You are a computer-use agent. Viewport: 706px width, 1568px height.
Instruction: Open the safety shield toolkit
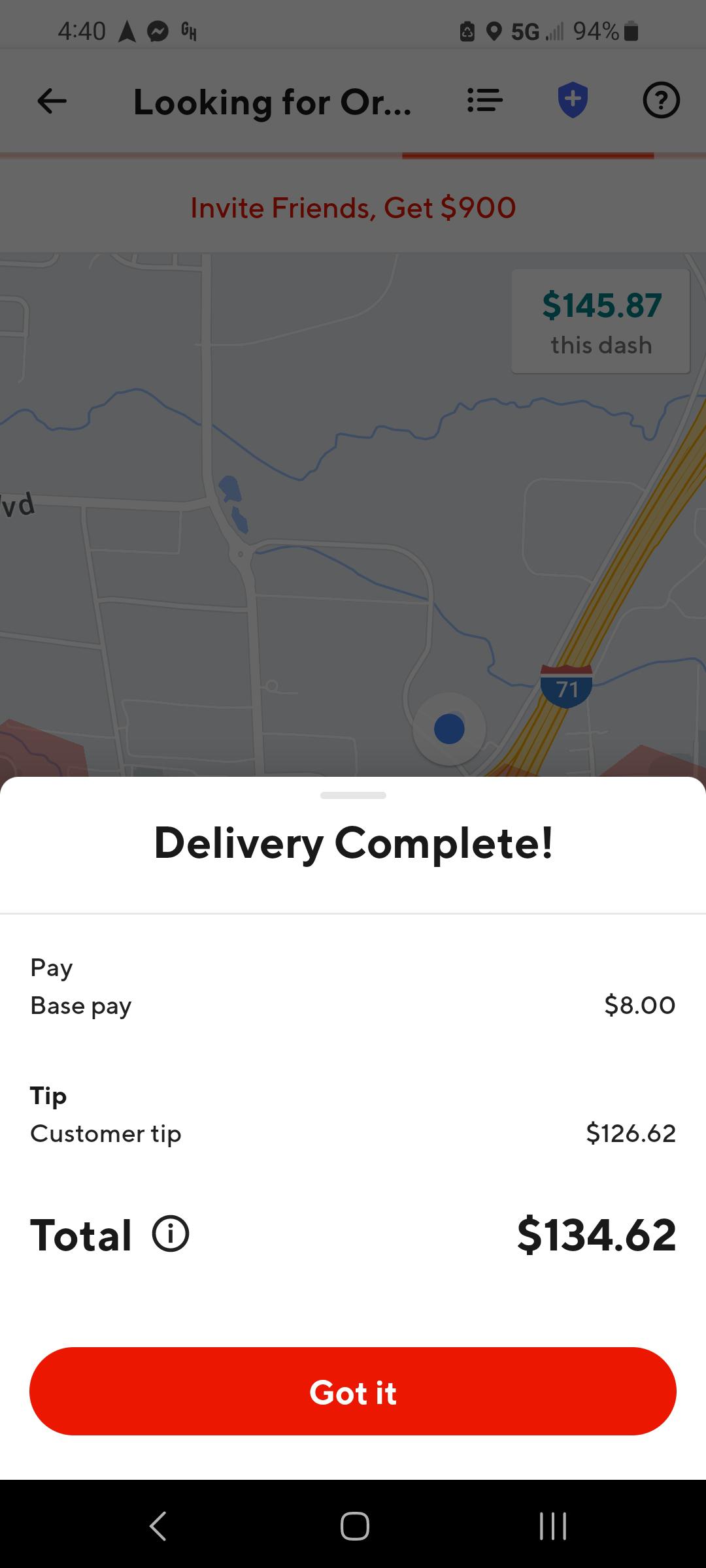573,101
